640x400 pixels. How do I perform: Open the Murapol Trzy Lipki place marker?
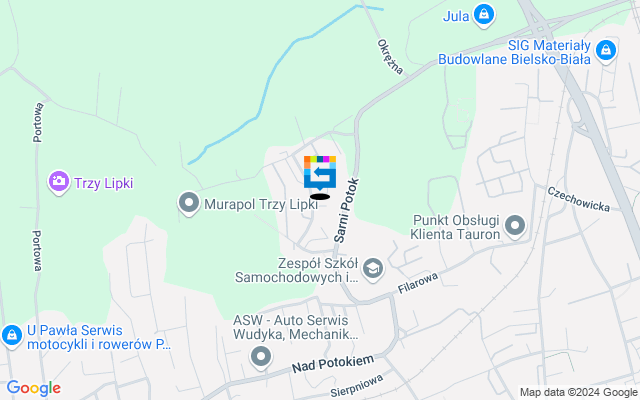(x=188, y=205)
